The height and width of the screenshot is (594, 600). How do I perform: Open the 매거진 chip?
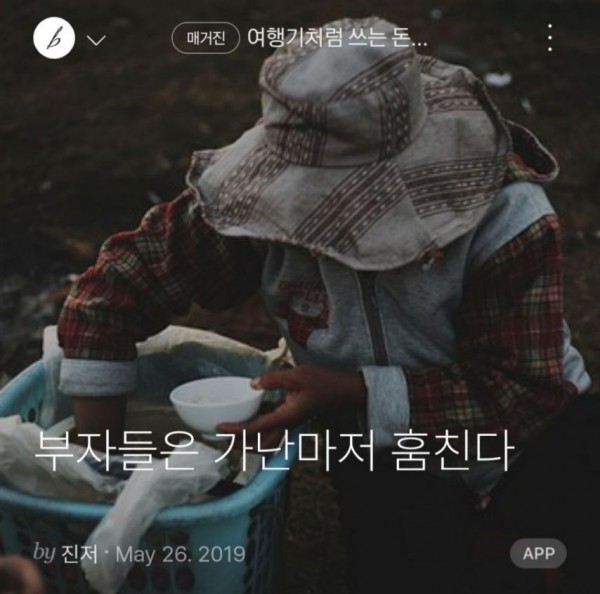[206, 39]
